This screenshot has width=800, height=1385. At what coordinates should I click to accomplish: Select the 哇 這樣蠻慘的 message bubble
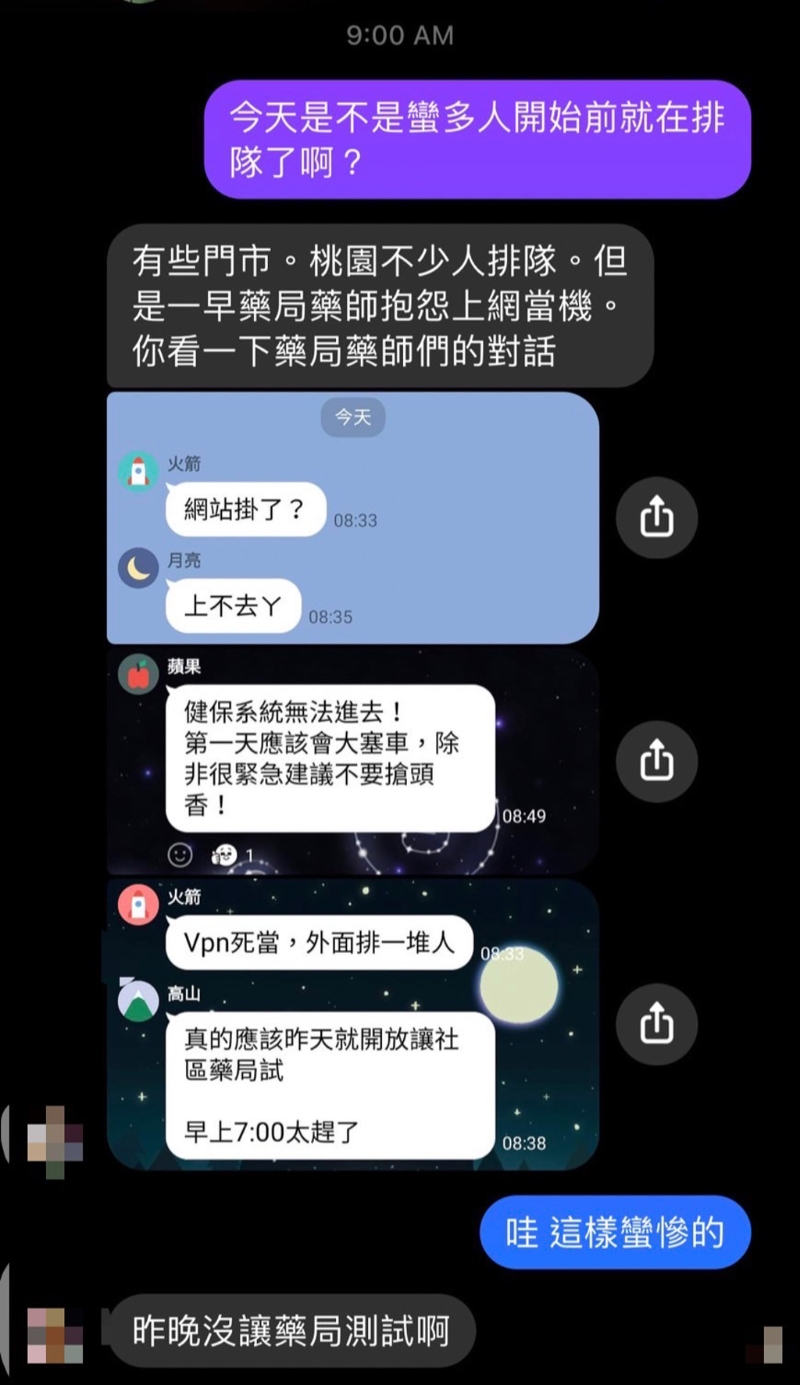coord(614,1233)
